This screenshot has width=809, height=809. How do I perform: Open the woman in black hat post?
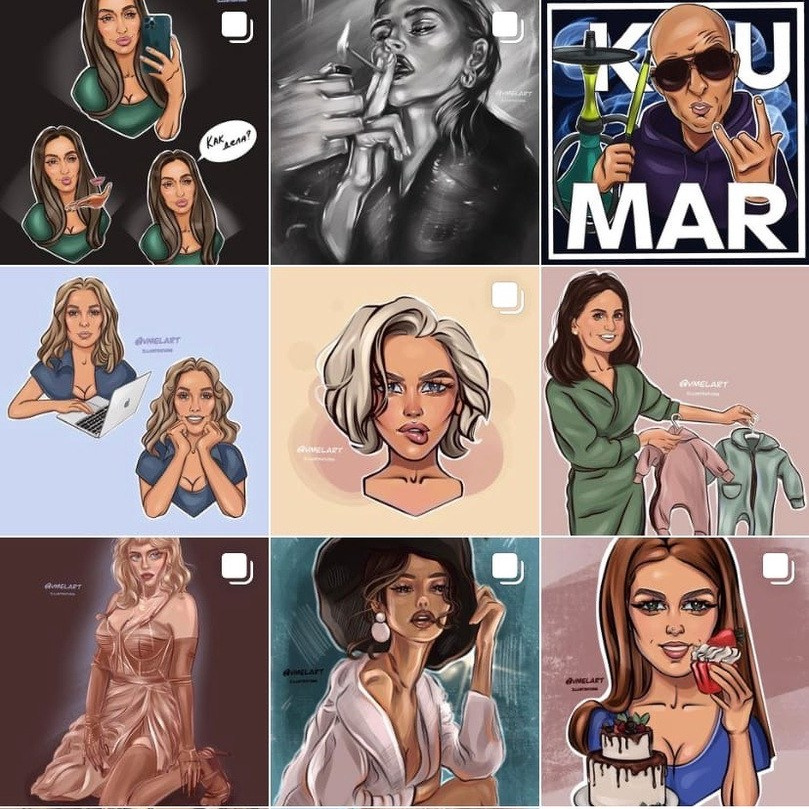pyautogui.click(x=404, y=672)
